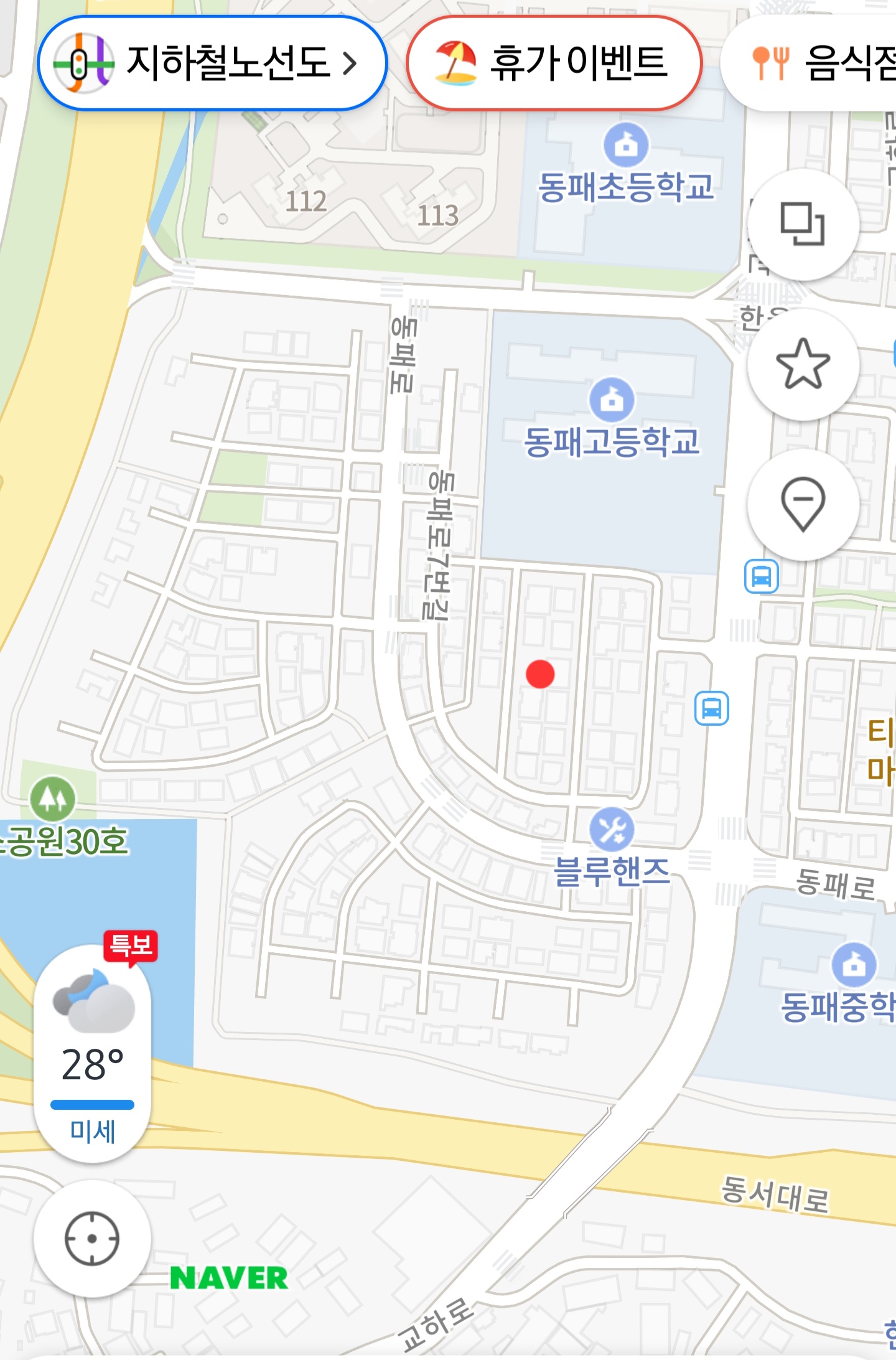
Task: Tap the bus stop icon near 블루핸즈
Action: [x=712, y=708]
